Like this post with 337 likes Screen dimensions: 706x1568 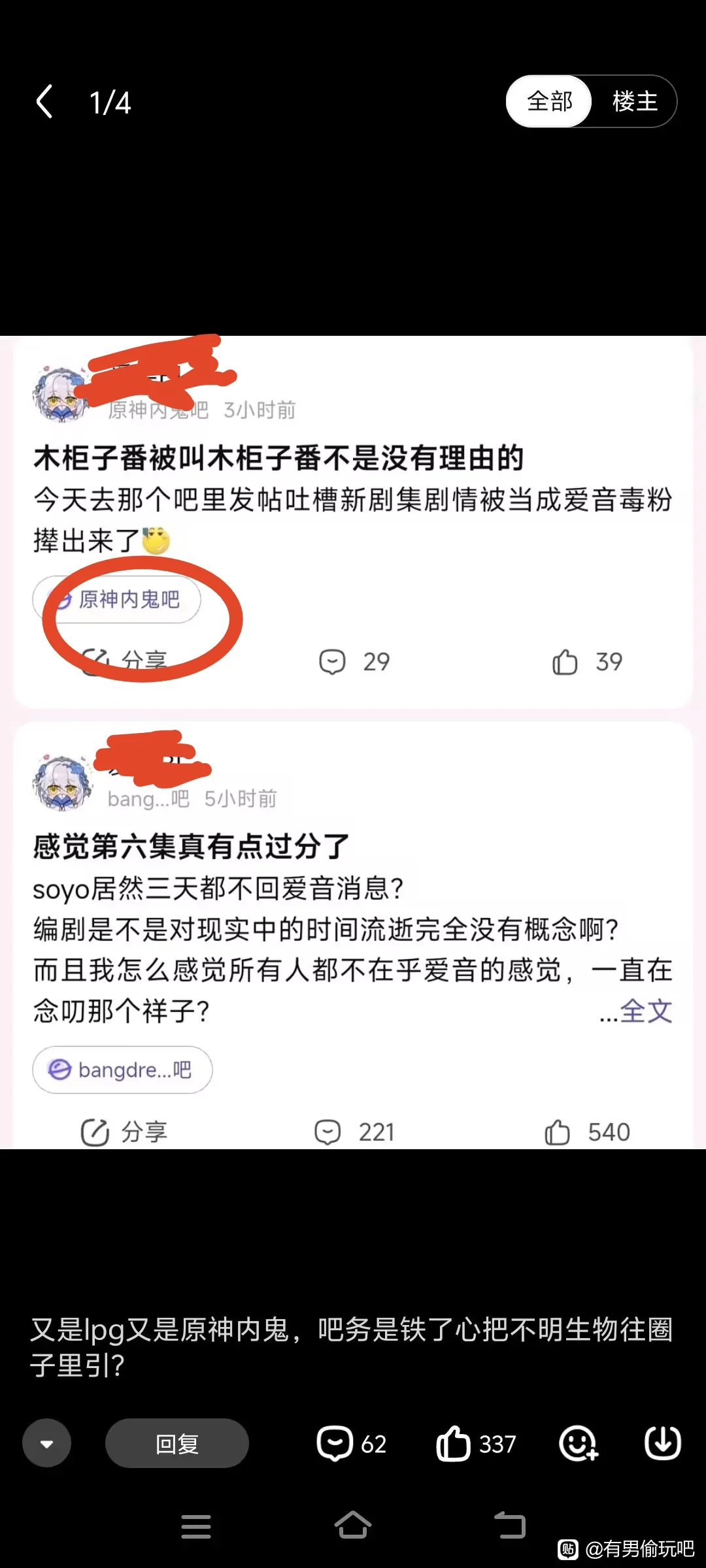pyautogui.click(x=476, y=1443)
